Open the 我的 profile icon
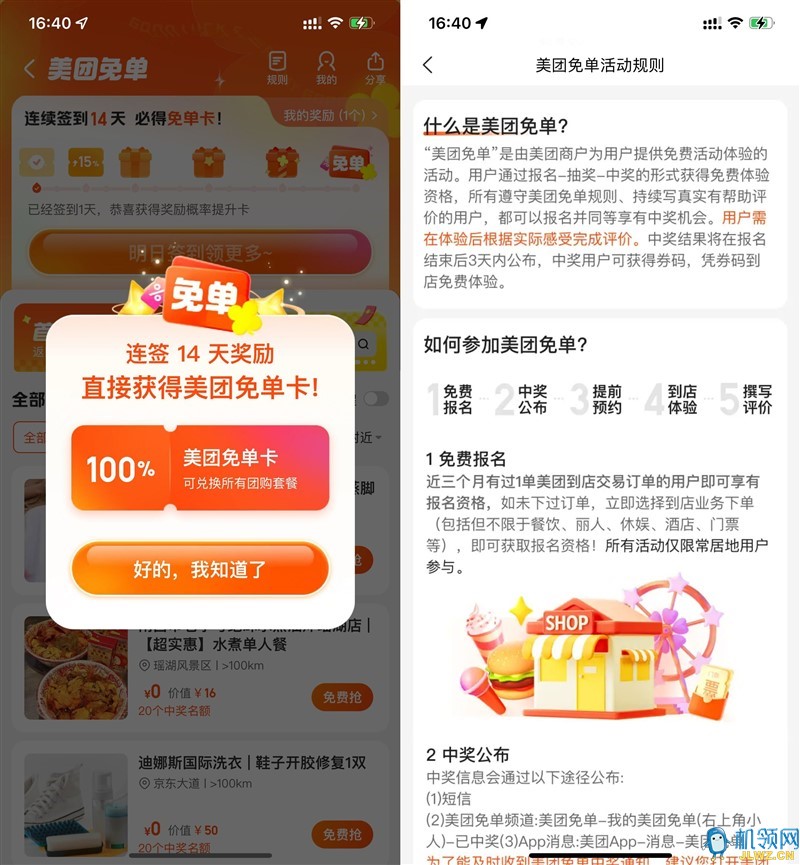 (x=326, y=68)
